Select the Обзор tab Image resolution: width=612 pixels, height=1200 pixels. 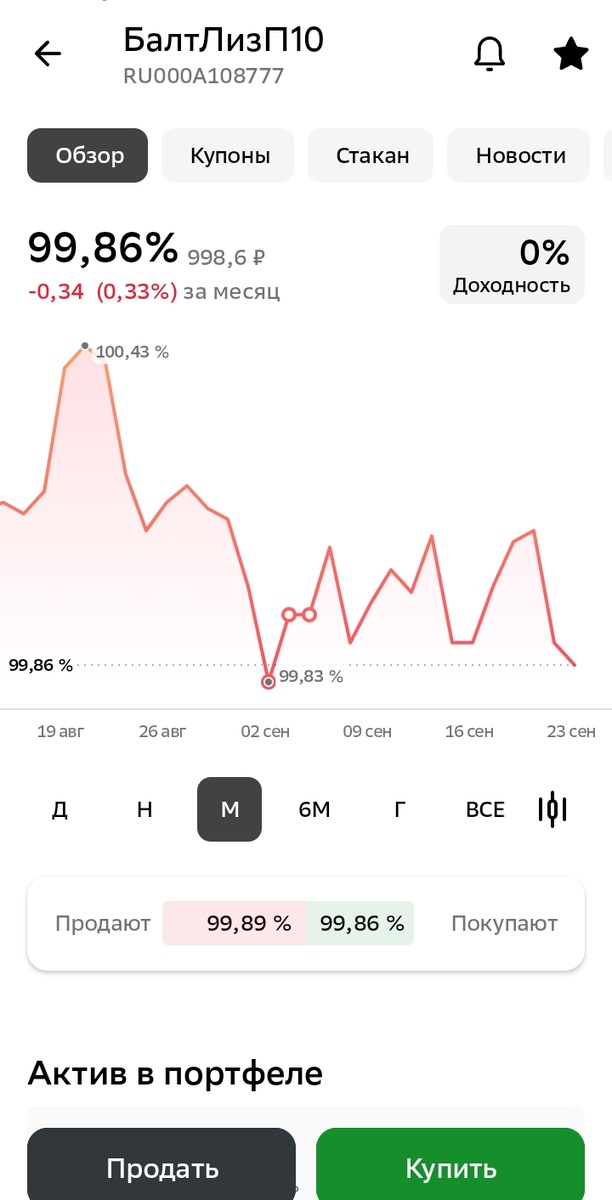[x=87, y=155]
